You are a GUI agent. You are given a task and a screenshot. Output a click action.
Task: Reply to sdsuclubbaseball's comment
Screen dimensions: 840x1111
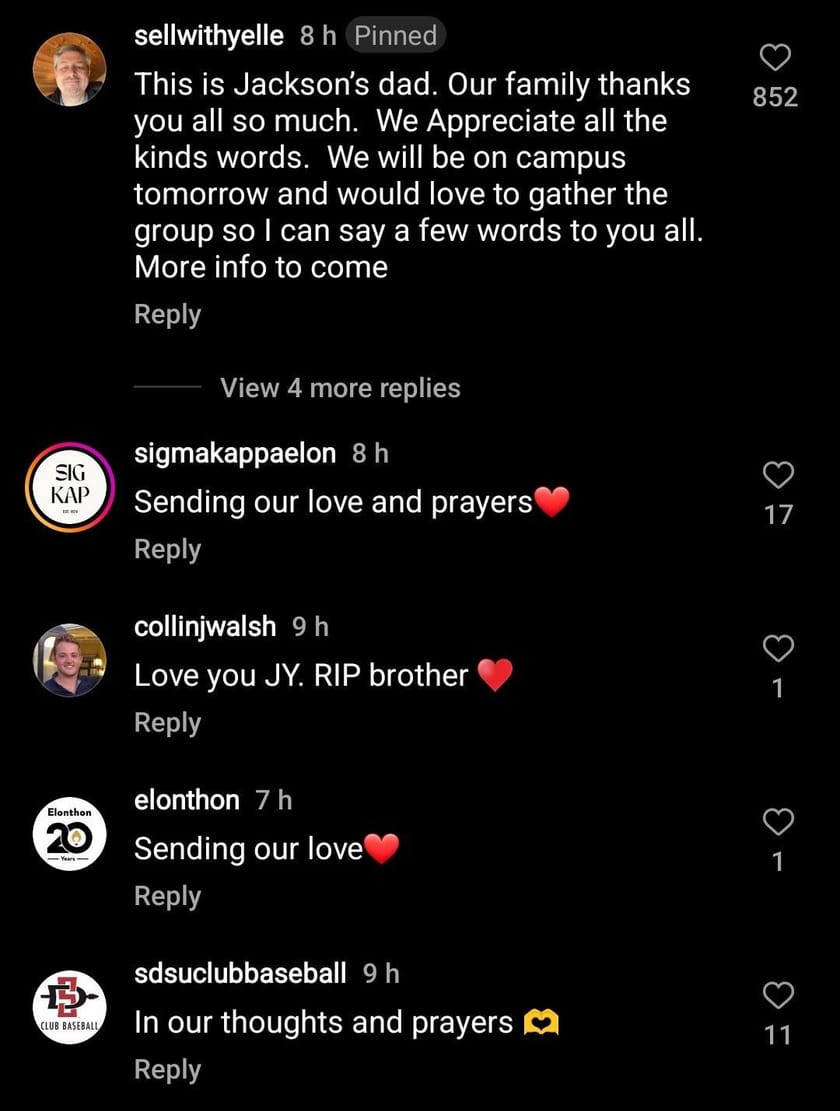click(x=167, y=1069)
